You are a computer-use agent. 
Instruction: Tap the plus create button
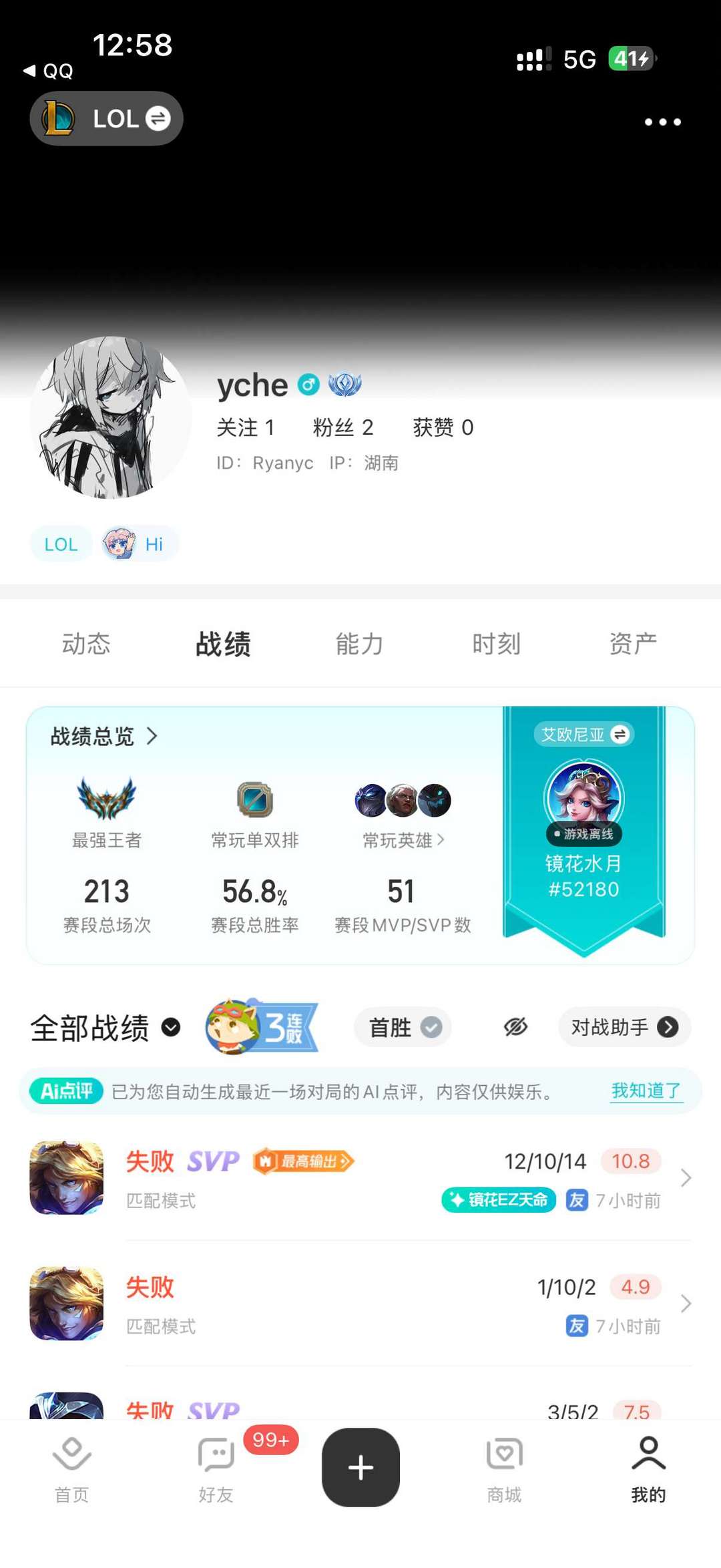(x=360, y=1467)
